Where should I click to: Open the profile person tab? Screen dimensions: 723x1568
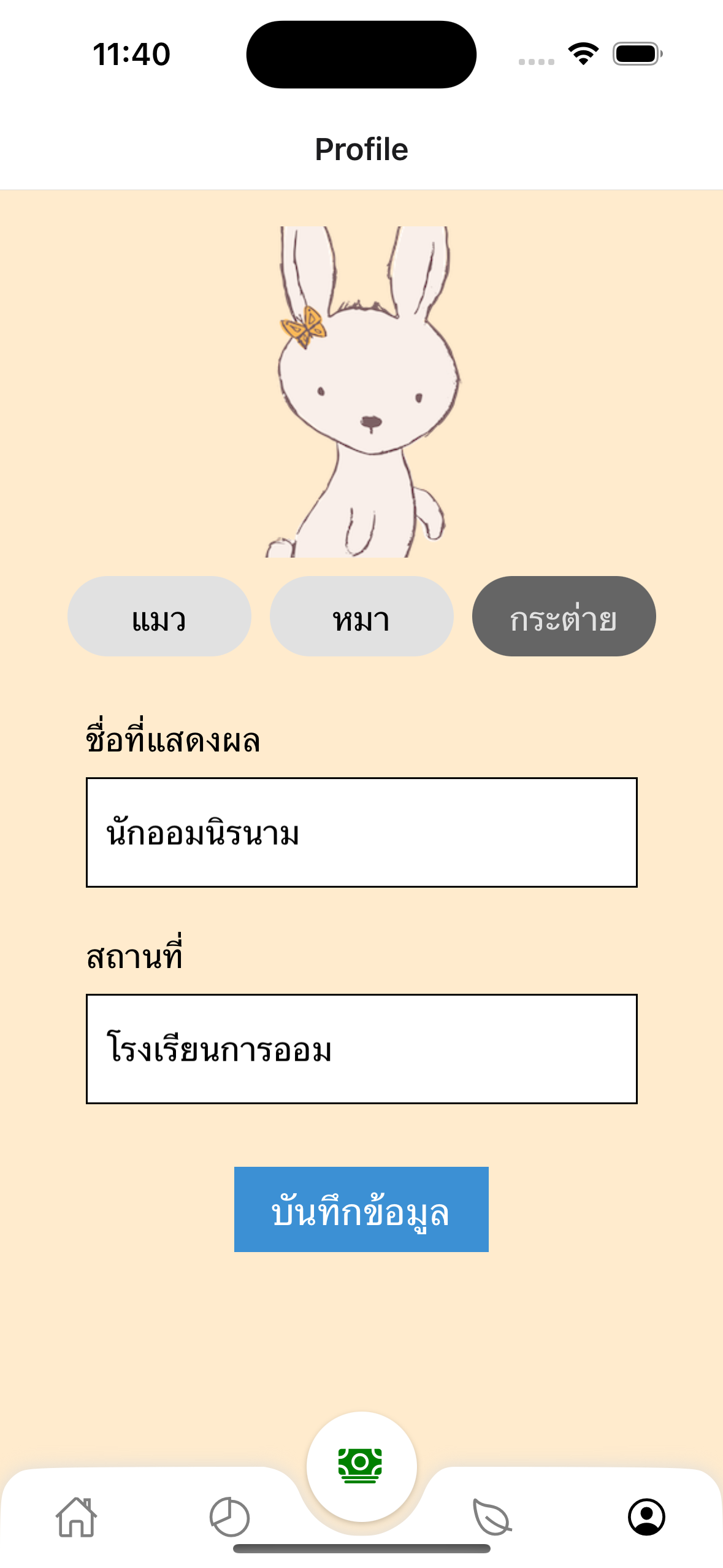coord(646,1516)
